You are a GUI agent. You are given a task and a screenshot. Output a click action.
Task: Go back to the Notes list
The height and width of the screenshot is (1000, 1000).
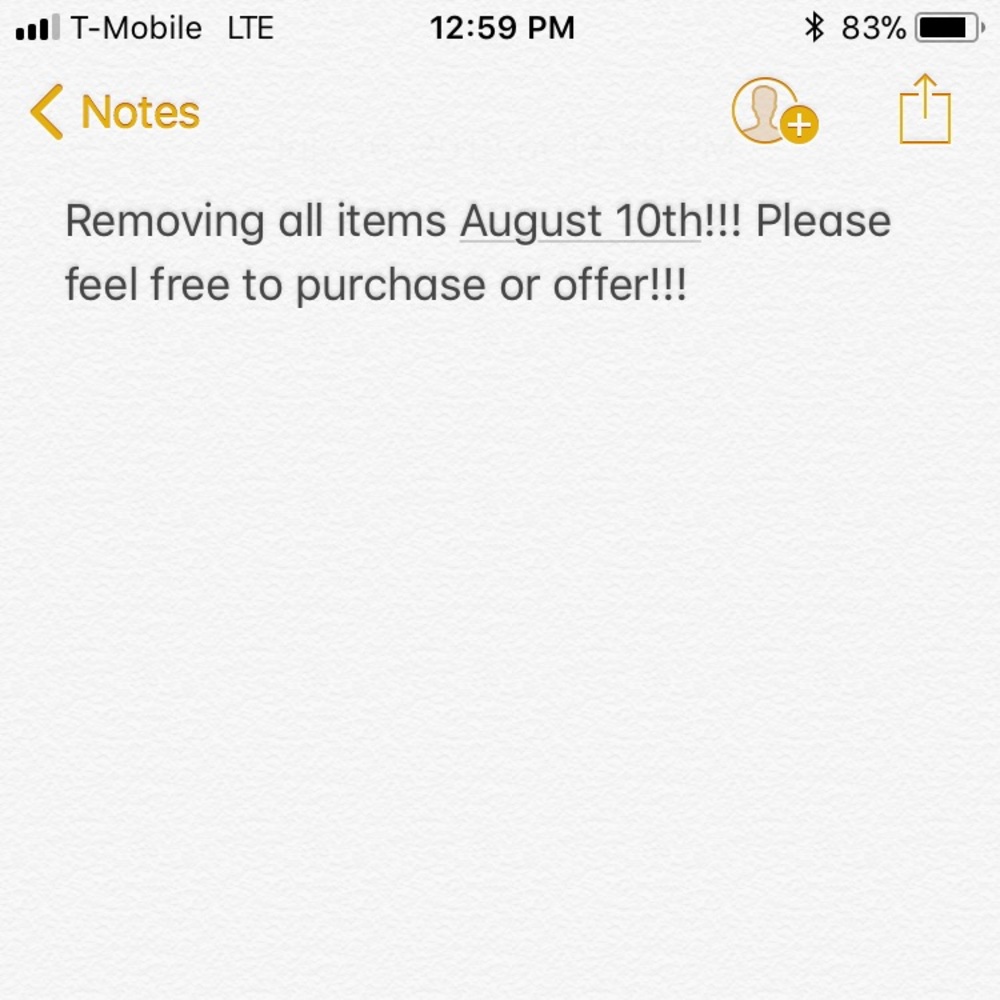tap(115, 112)
